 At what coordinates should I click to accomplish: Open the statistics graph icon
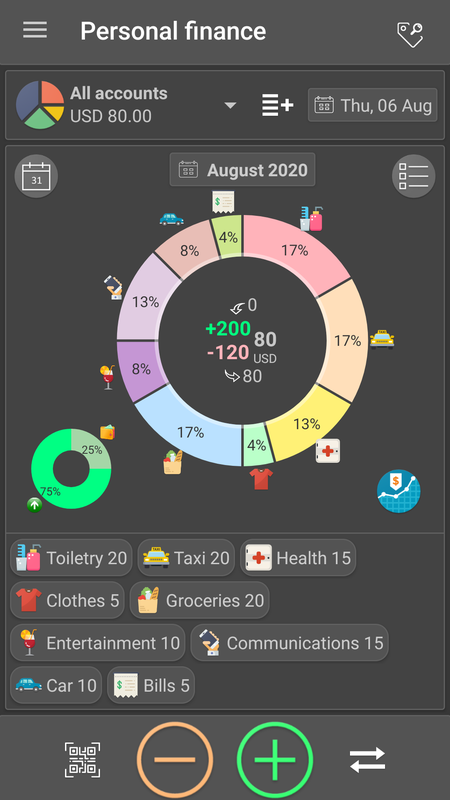(x=399, y=491)
